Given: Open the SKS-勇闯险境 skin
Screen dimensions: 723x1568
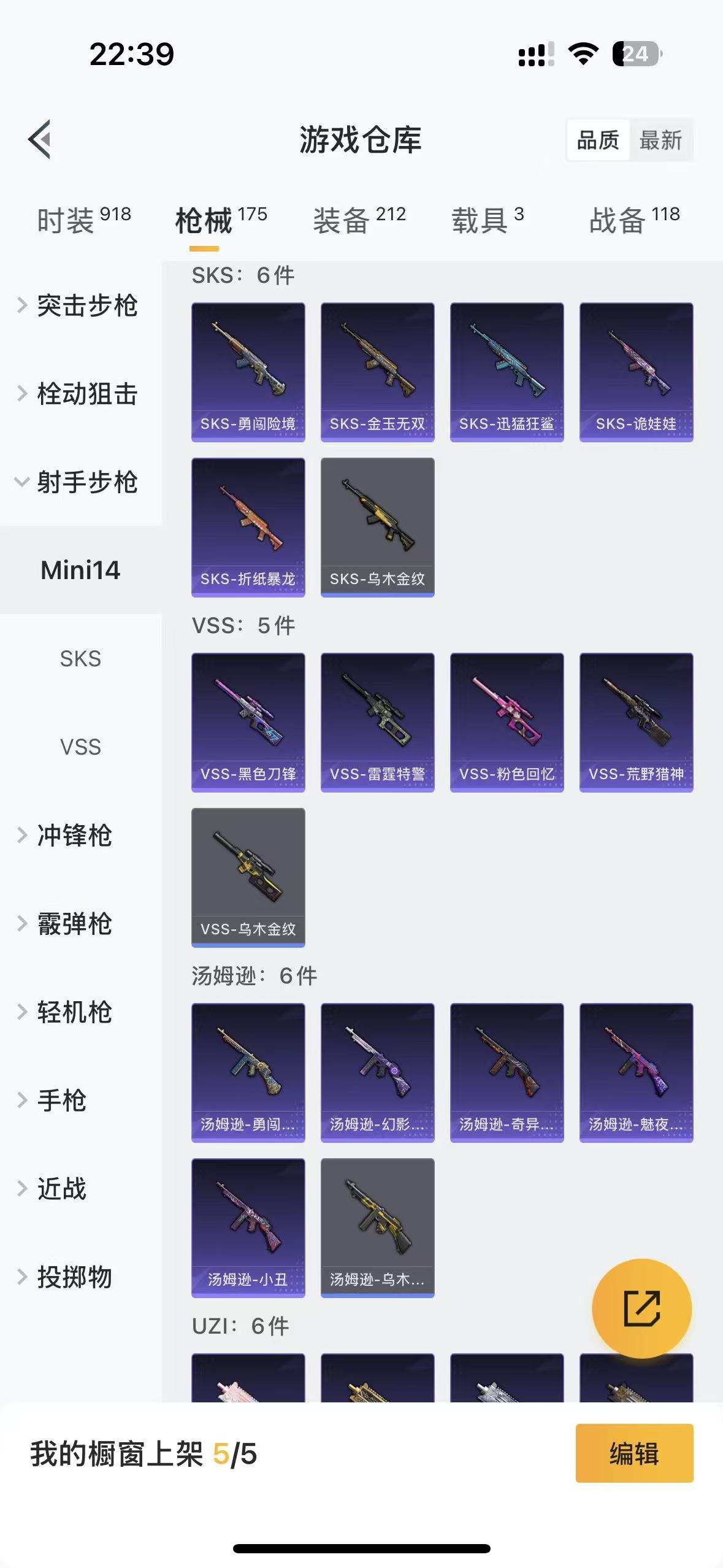Looking at the screenshot, I should coord(248,372).
